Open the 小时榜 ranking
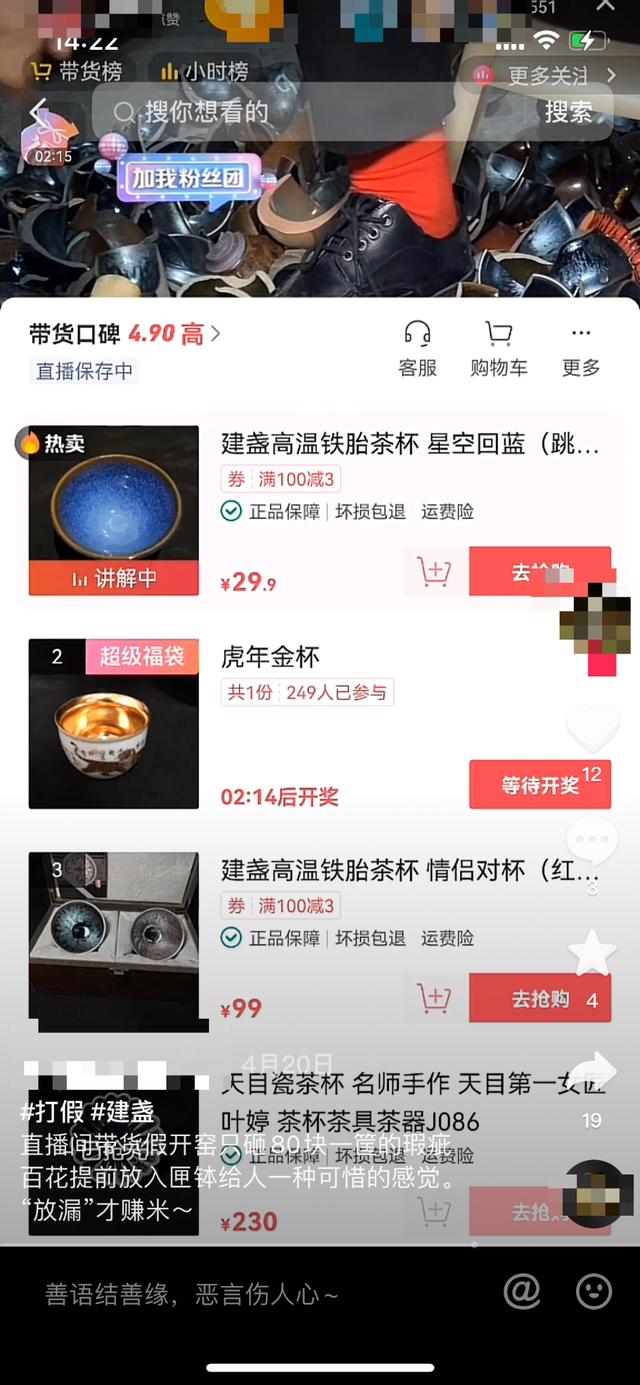 pyautogui.click(x=204, y=72)
